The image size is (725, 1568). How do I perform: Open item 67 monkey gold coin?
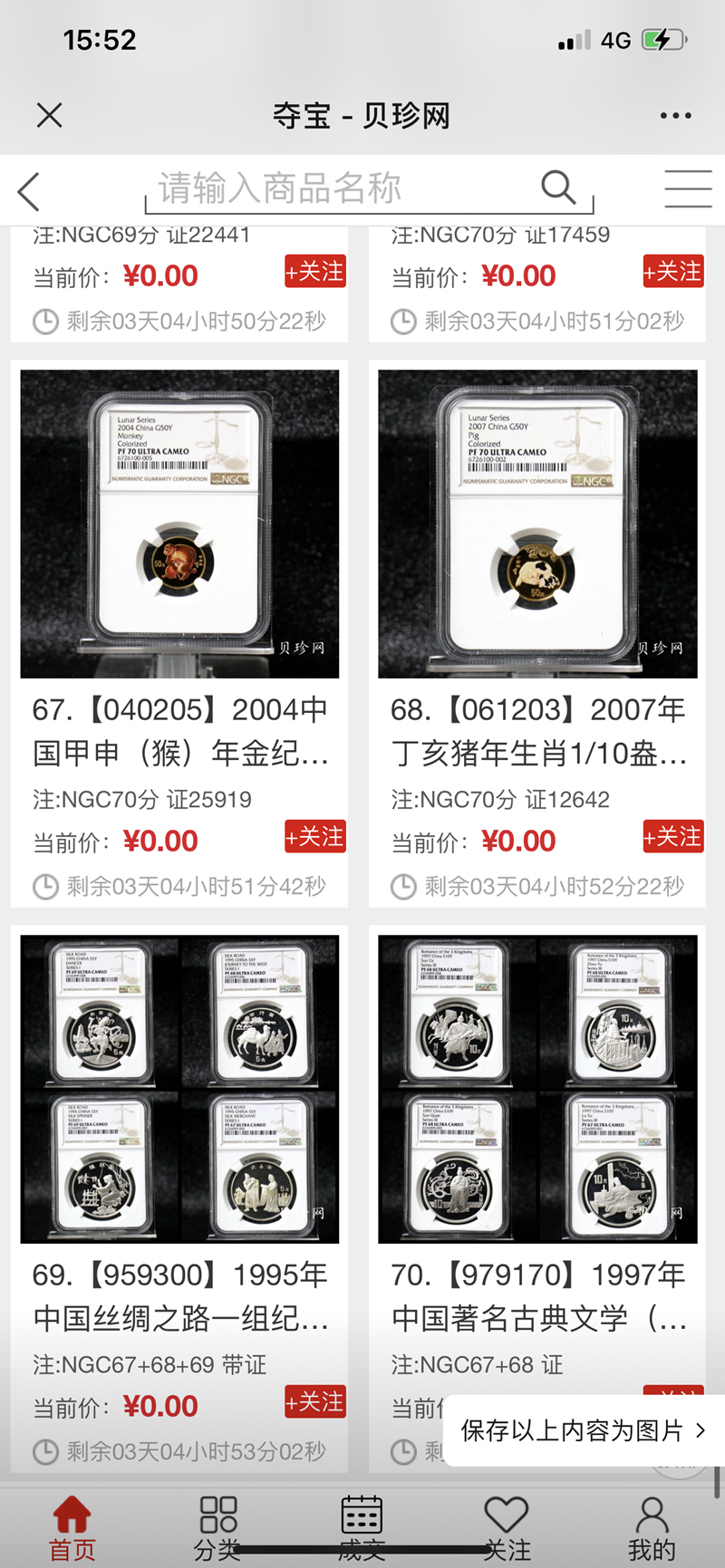pyautogui.click(x=179, y=524)
